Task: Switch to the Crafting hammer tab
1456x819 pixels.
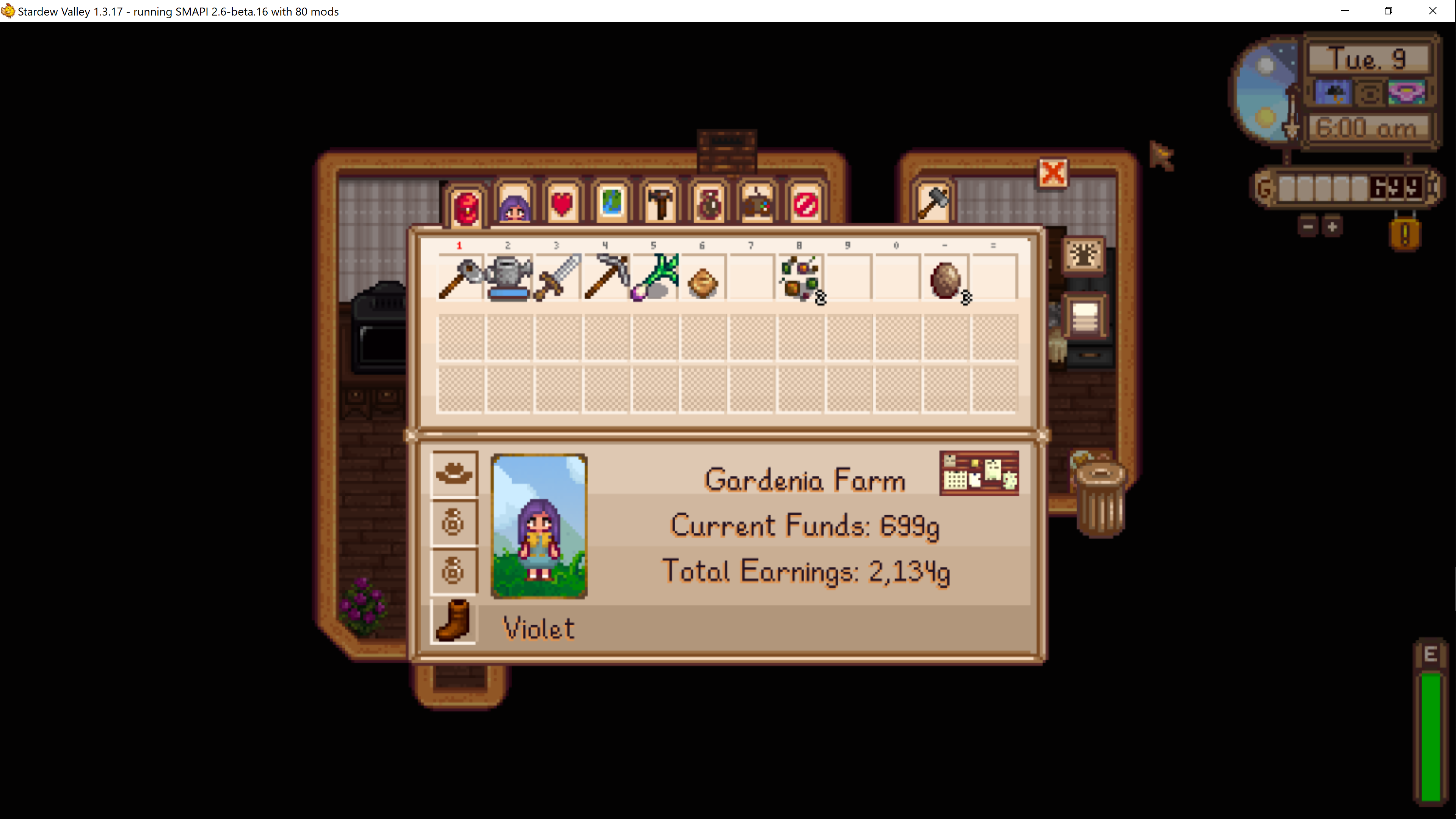Action: click(x=660, y=204)
